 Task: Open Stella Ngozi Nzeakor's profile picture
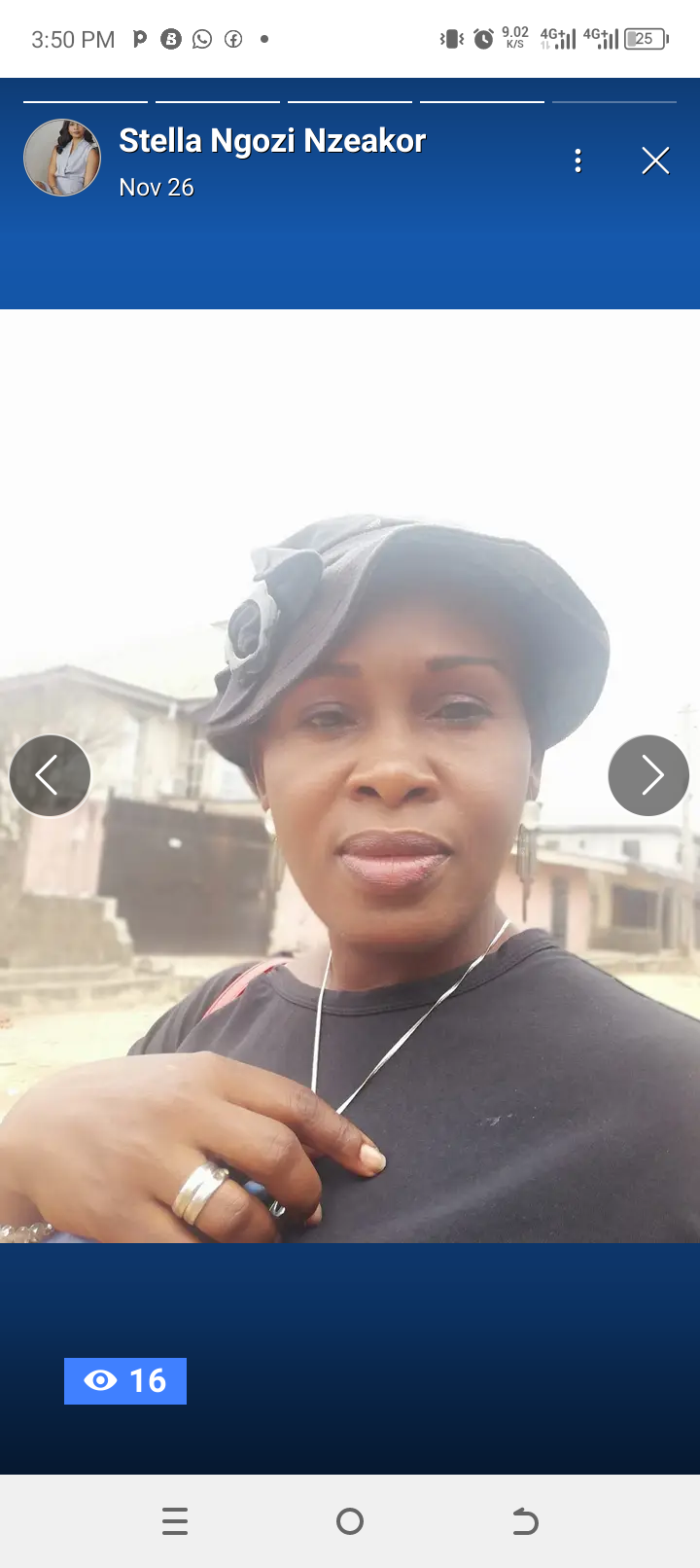tap(62, 159)
